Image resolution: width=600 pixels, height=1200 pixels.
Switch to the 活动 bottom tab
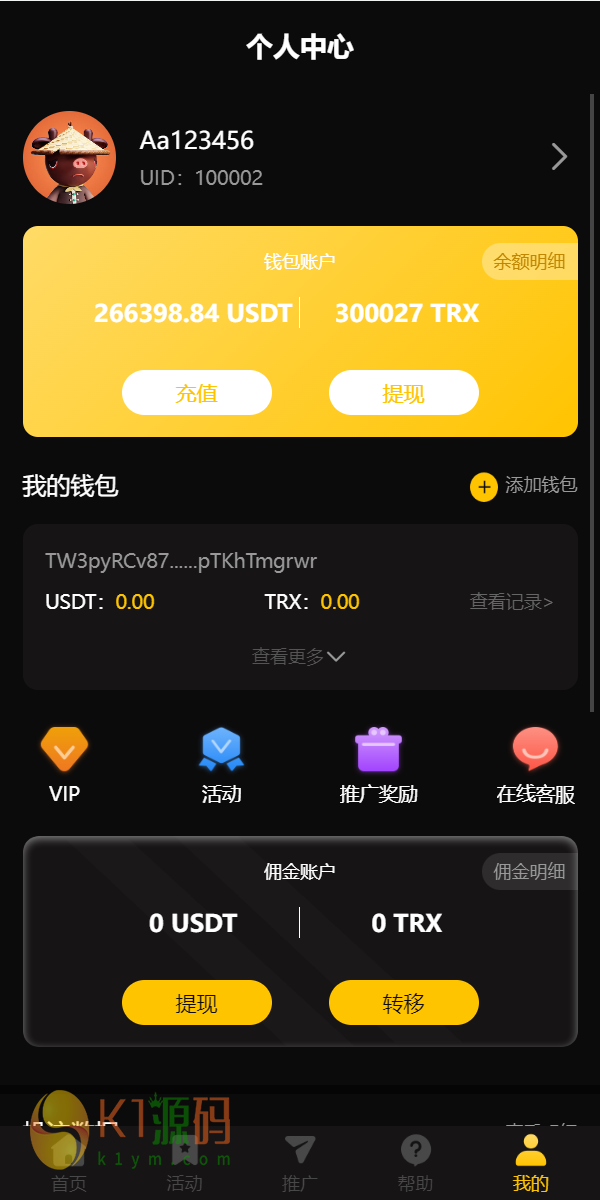(x=184, y=1165)
